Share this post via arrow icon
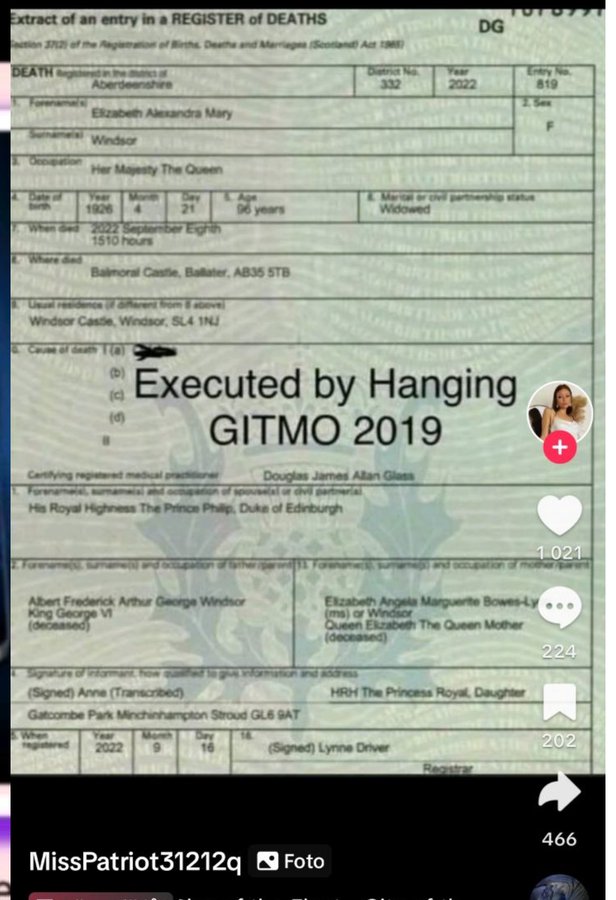Viewport: 616px width, 900px height. (x=559, y=793)
